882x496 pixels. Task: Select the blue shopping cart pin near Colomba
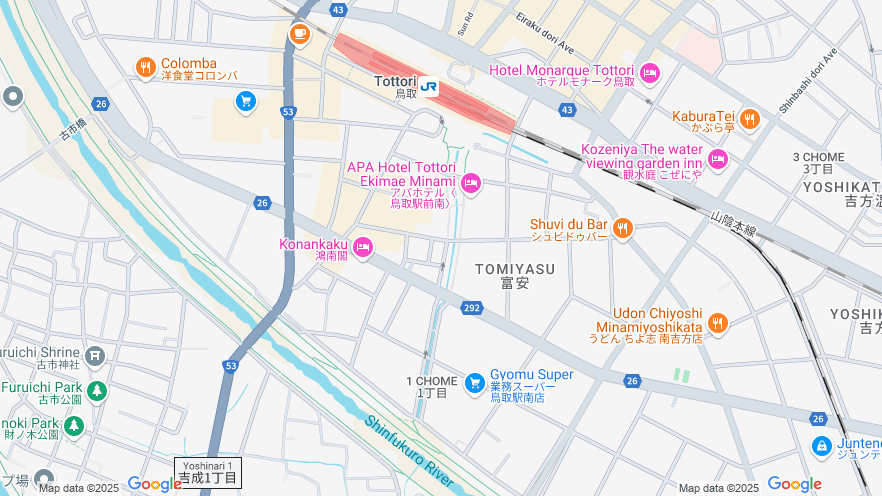[x=245, y=101]
